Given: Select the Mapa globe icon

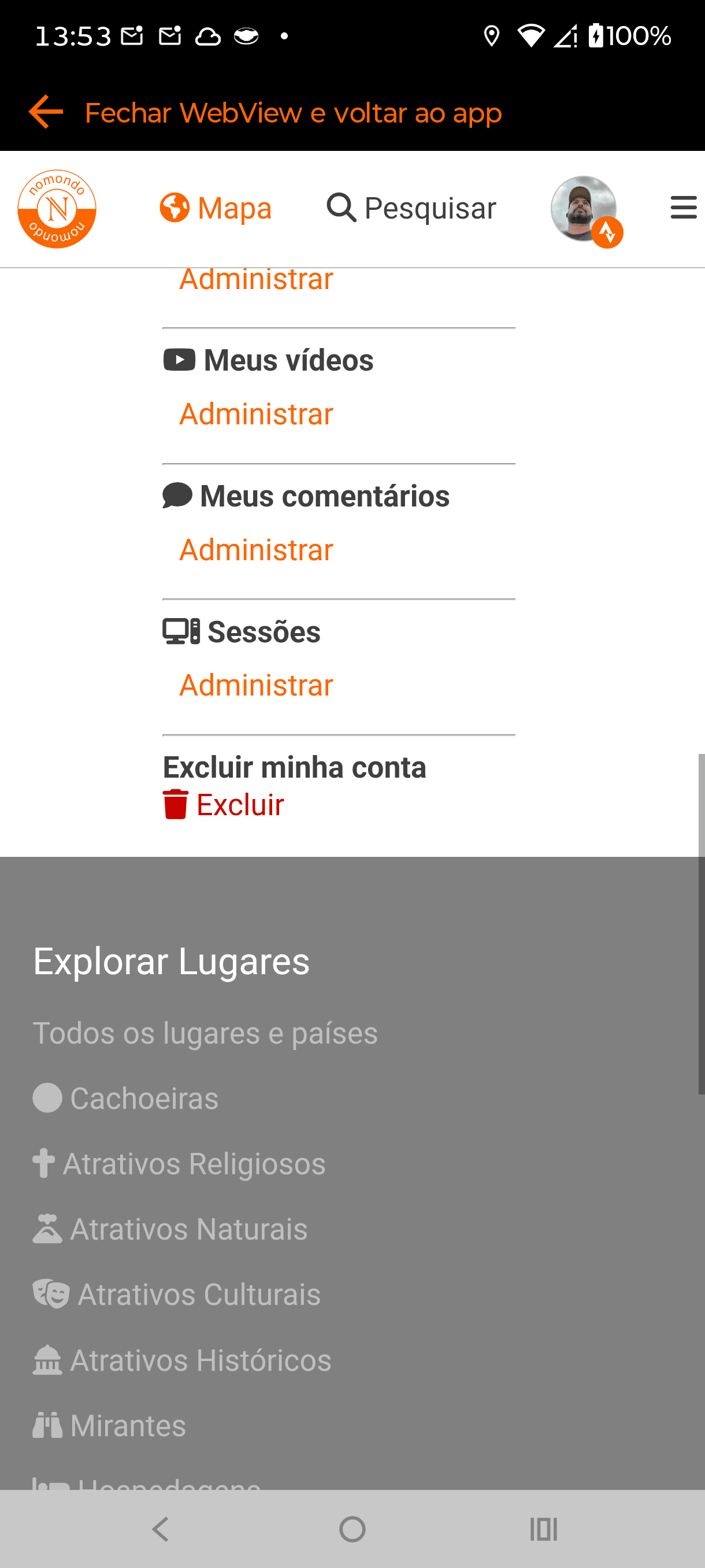Looking at the screenshot, I should 175,208.
